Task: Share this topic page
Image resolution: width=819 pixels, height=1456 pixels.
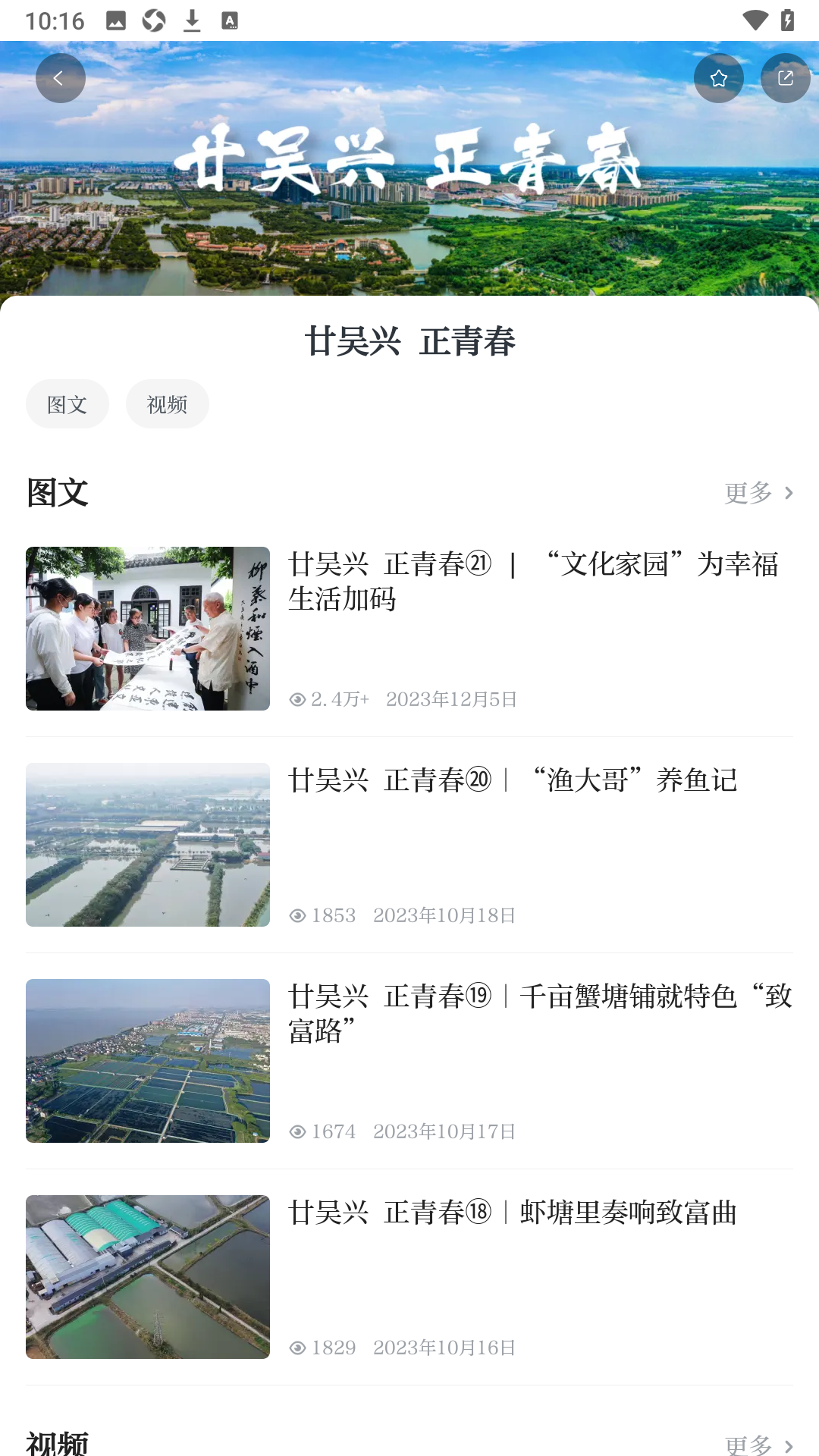Action: pos(785,78)
